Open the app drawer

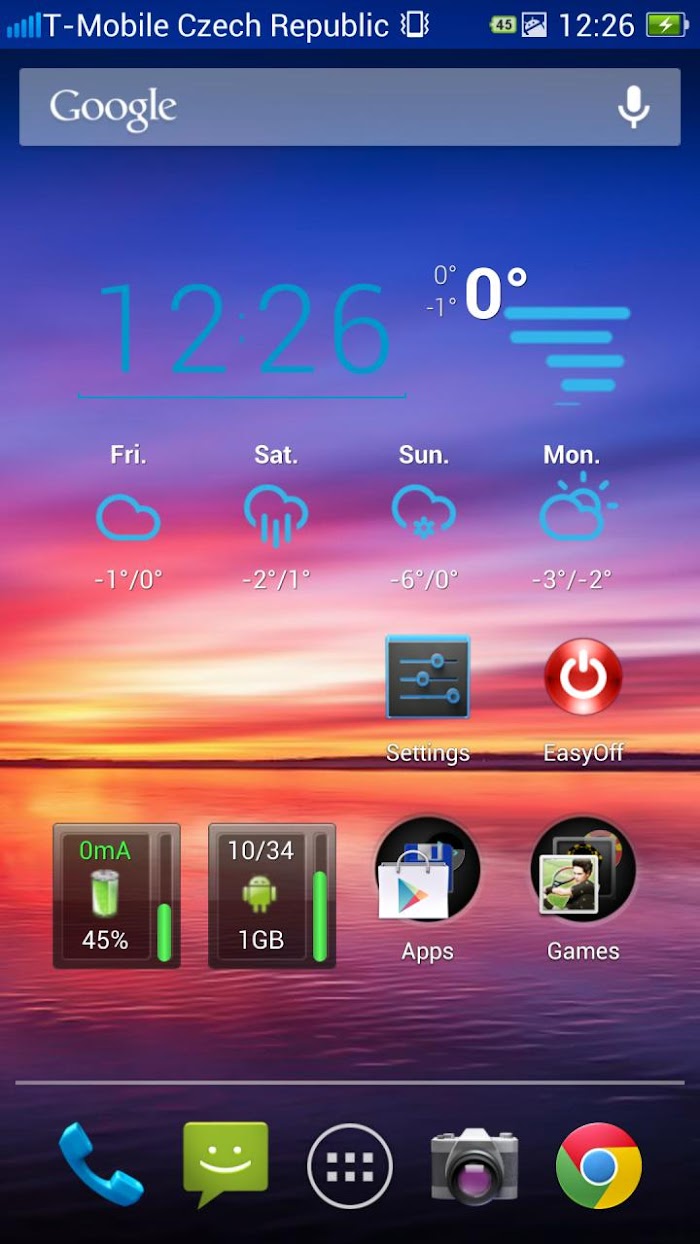point(350,1166)
